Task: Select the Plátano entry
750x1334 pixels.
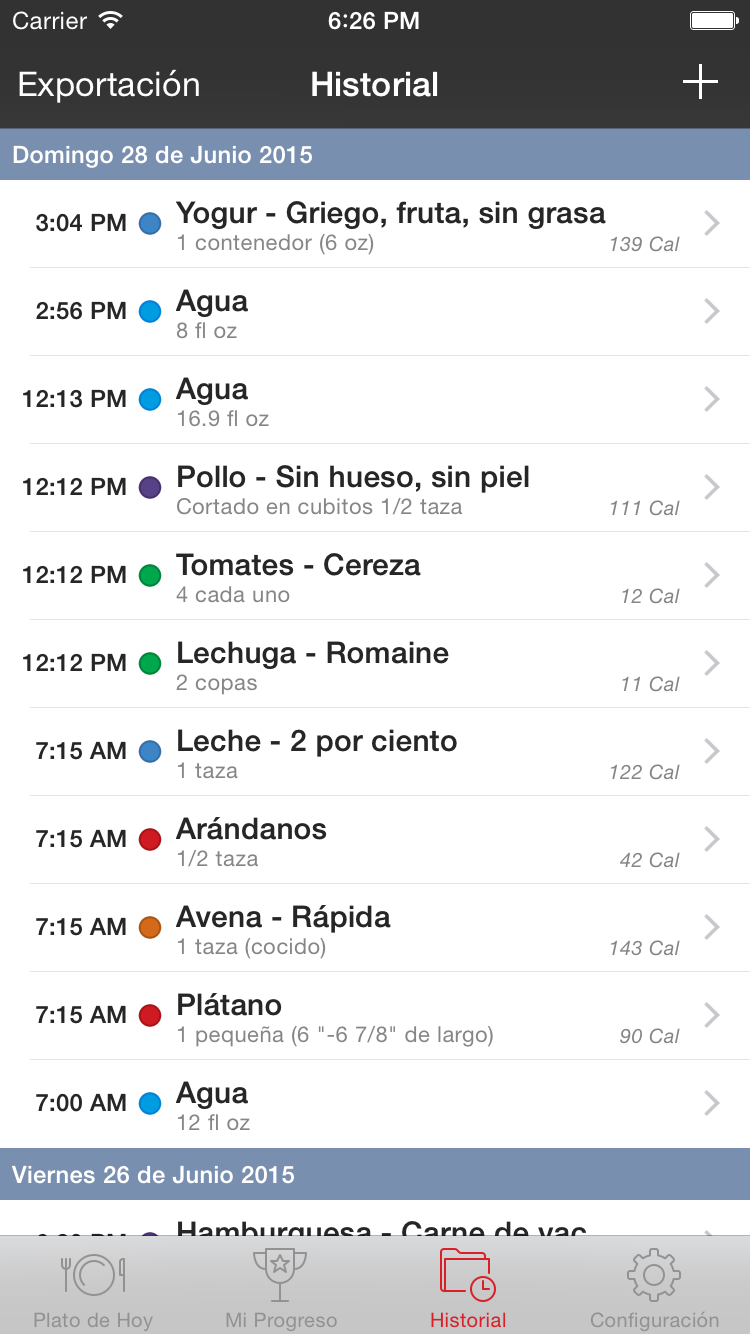Action: pyautogui.click(x=375, y=1016)
